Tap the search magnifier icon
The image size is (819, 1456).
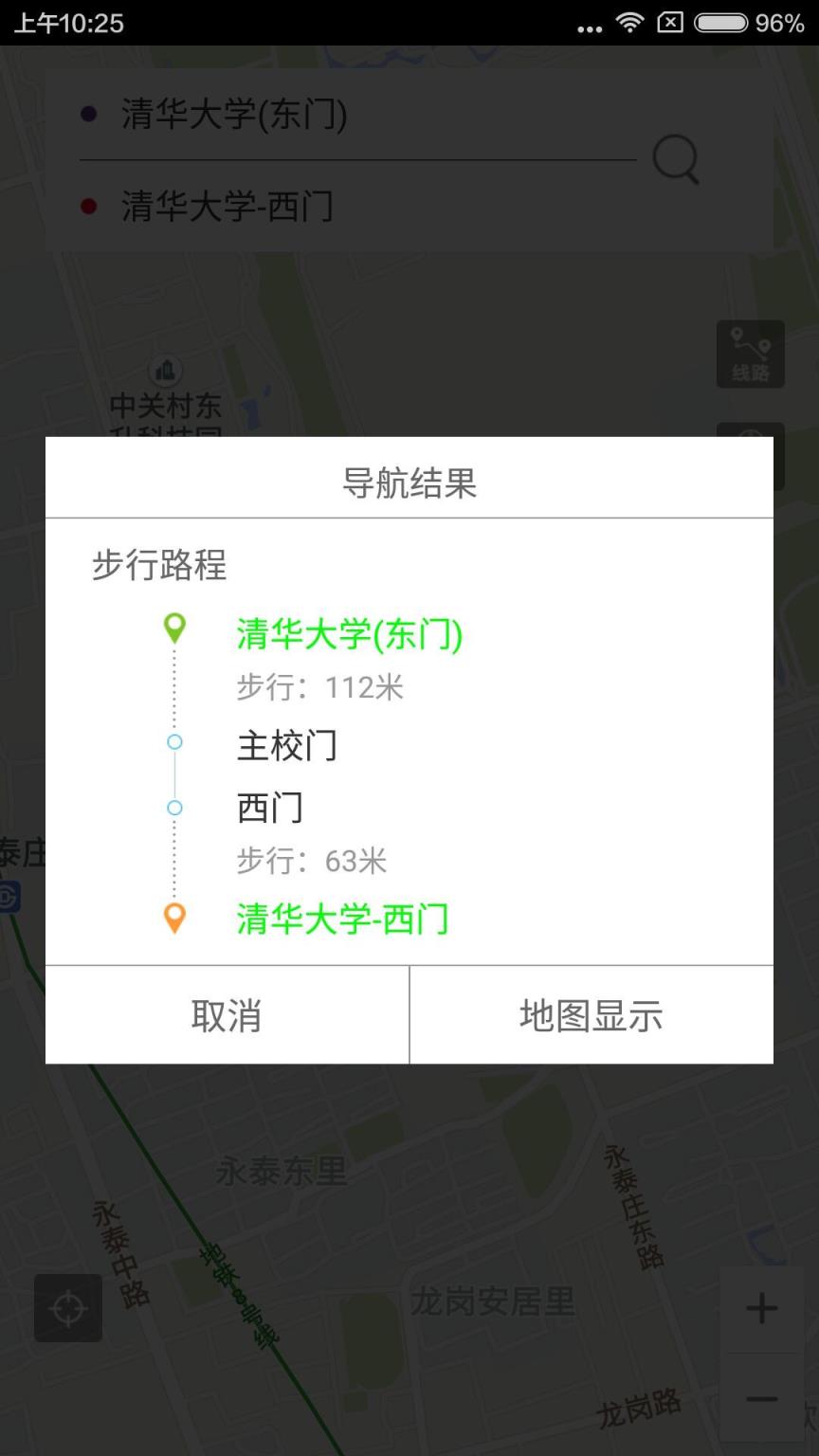click(675, 159)
